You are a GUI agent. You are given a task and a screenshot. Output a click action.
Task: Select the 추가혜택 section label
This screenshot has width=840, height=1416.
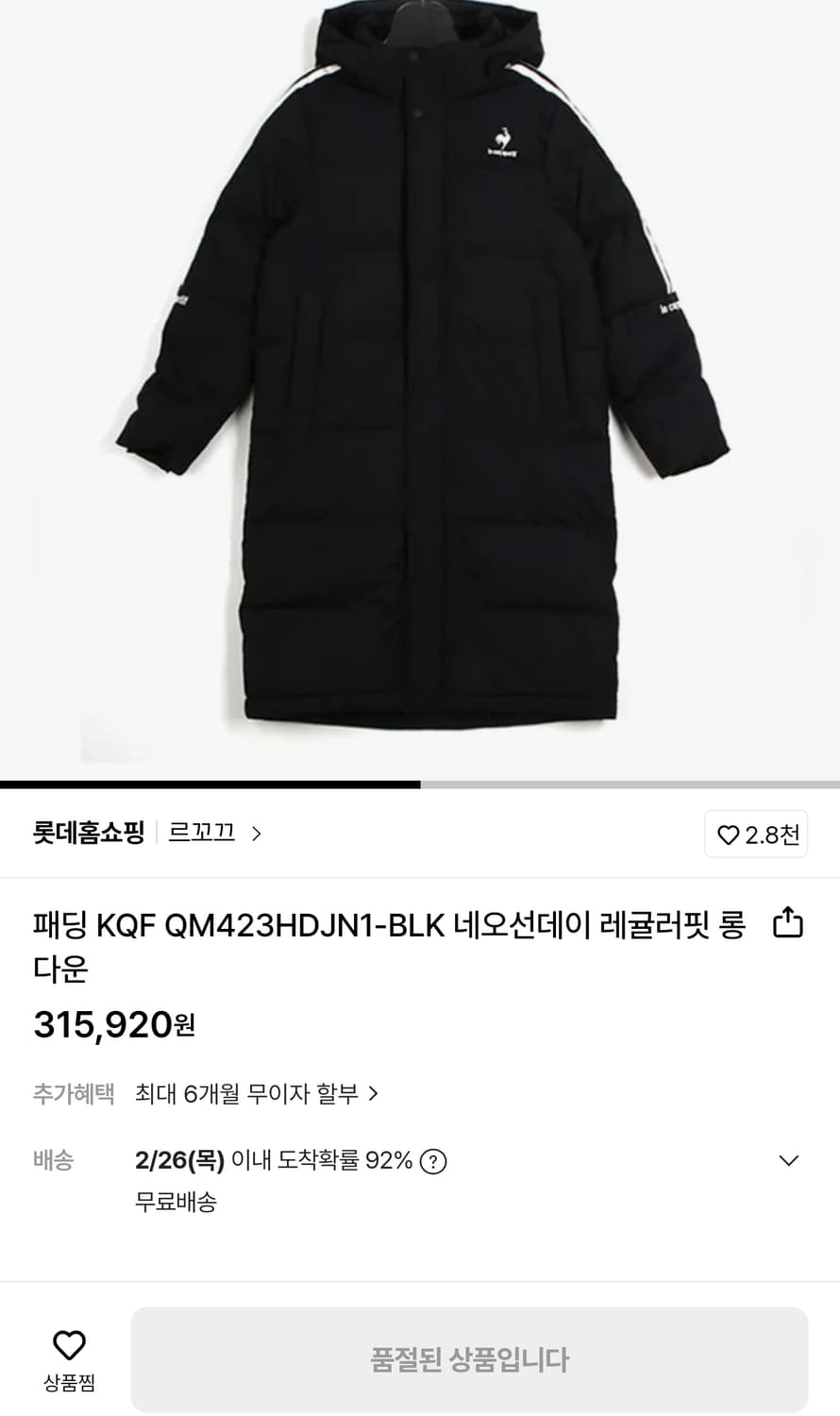(73, 1092)
